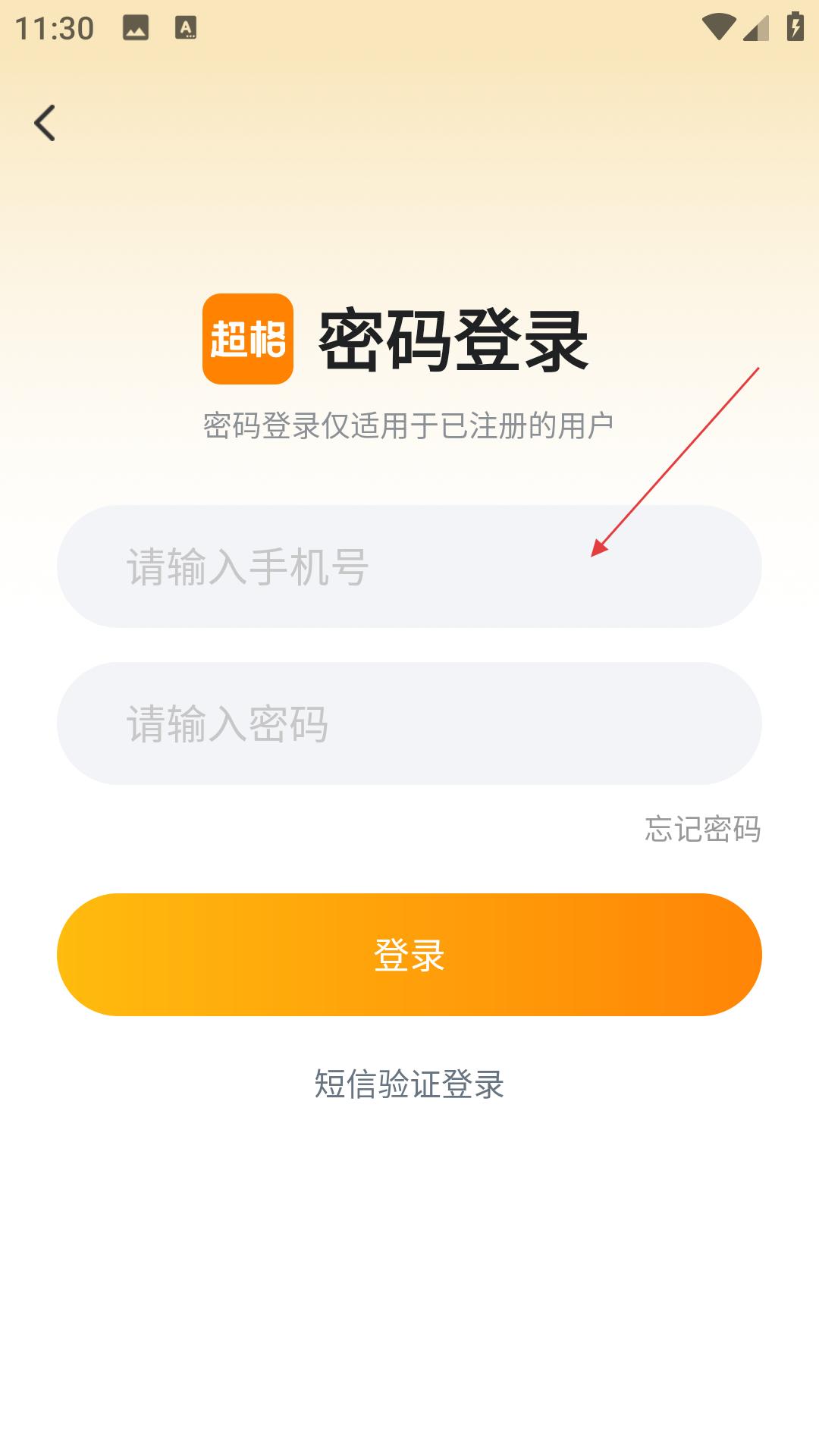
Task: Focus the phone number input field
Action: click(x=409, y=566)
